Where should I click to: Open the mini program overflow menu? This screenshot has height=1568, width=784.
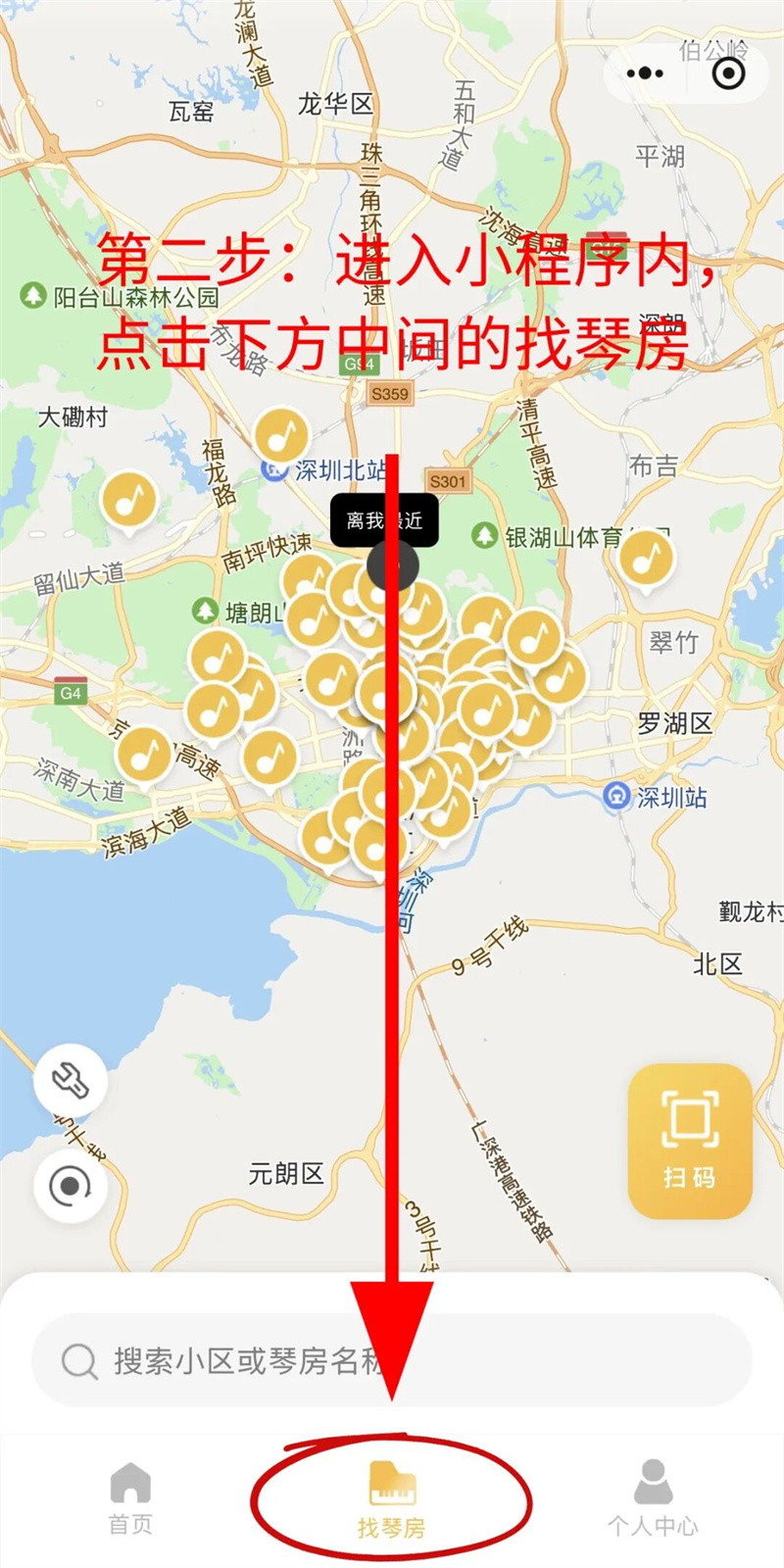coord(645,73)
